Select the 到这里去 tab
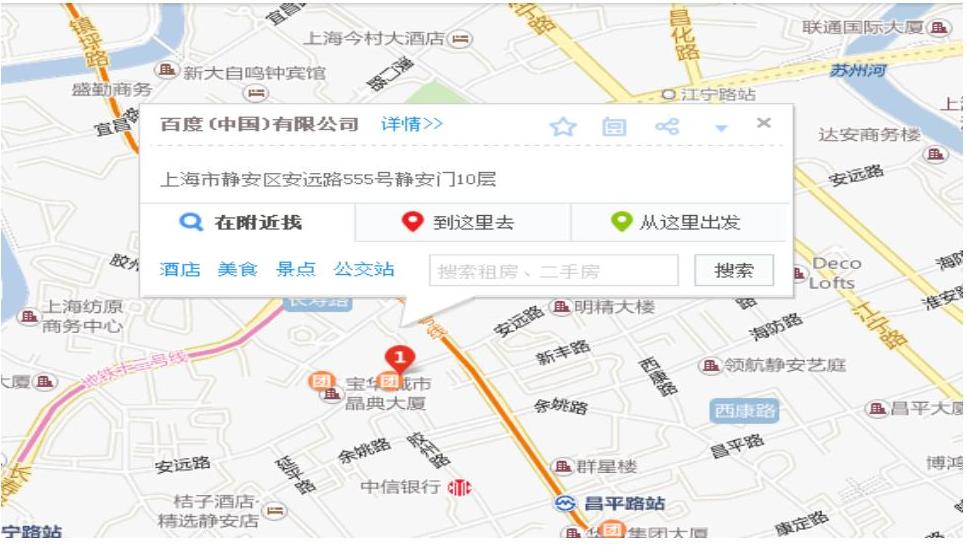Screen dimensions: 967x545 pos(463,222)
